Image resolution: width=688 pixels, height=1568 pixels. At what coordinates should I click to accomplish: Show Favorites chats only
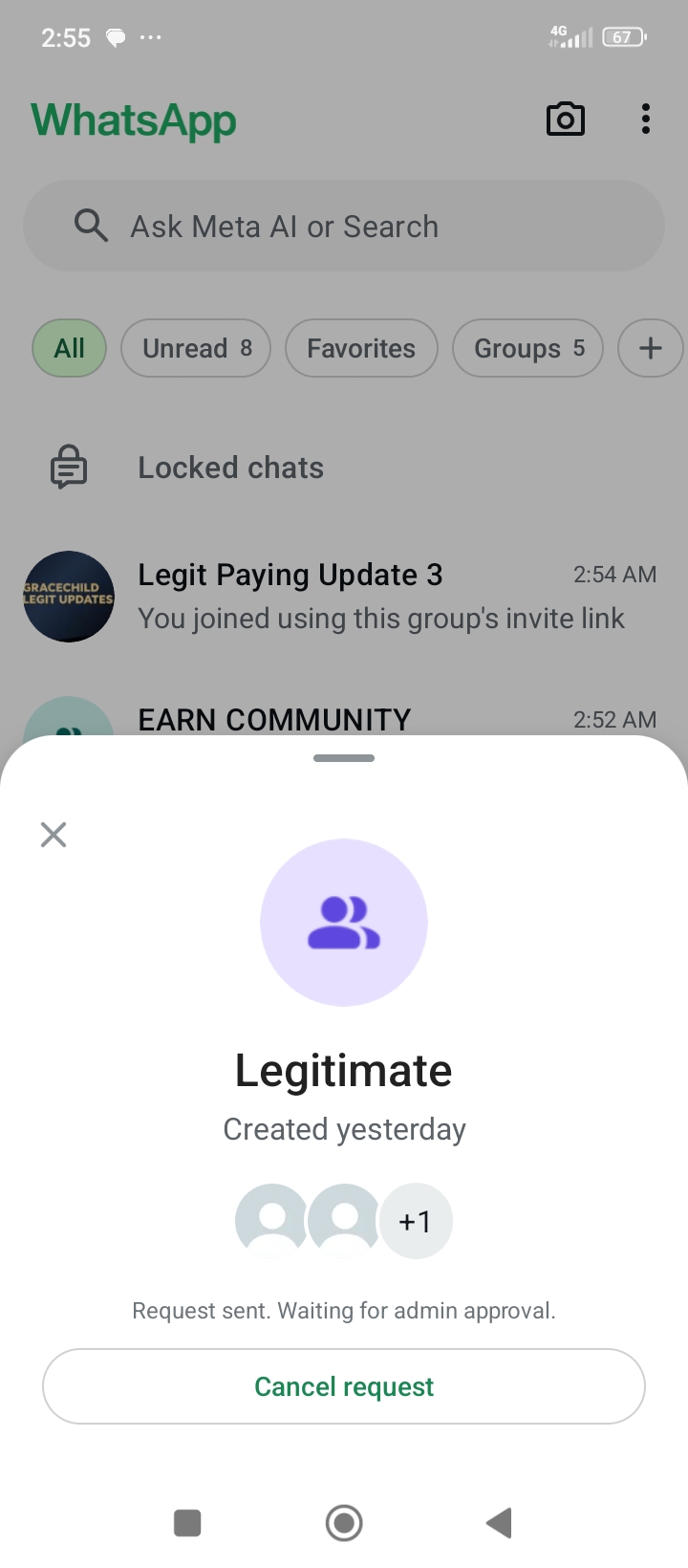pyautogui.click(x=361, y=348)
